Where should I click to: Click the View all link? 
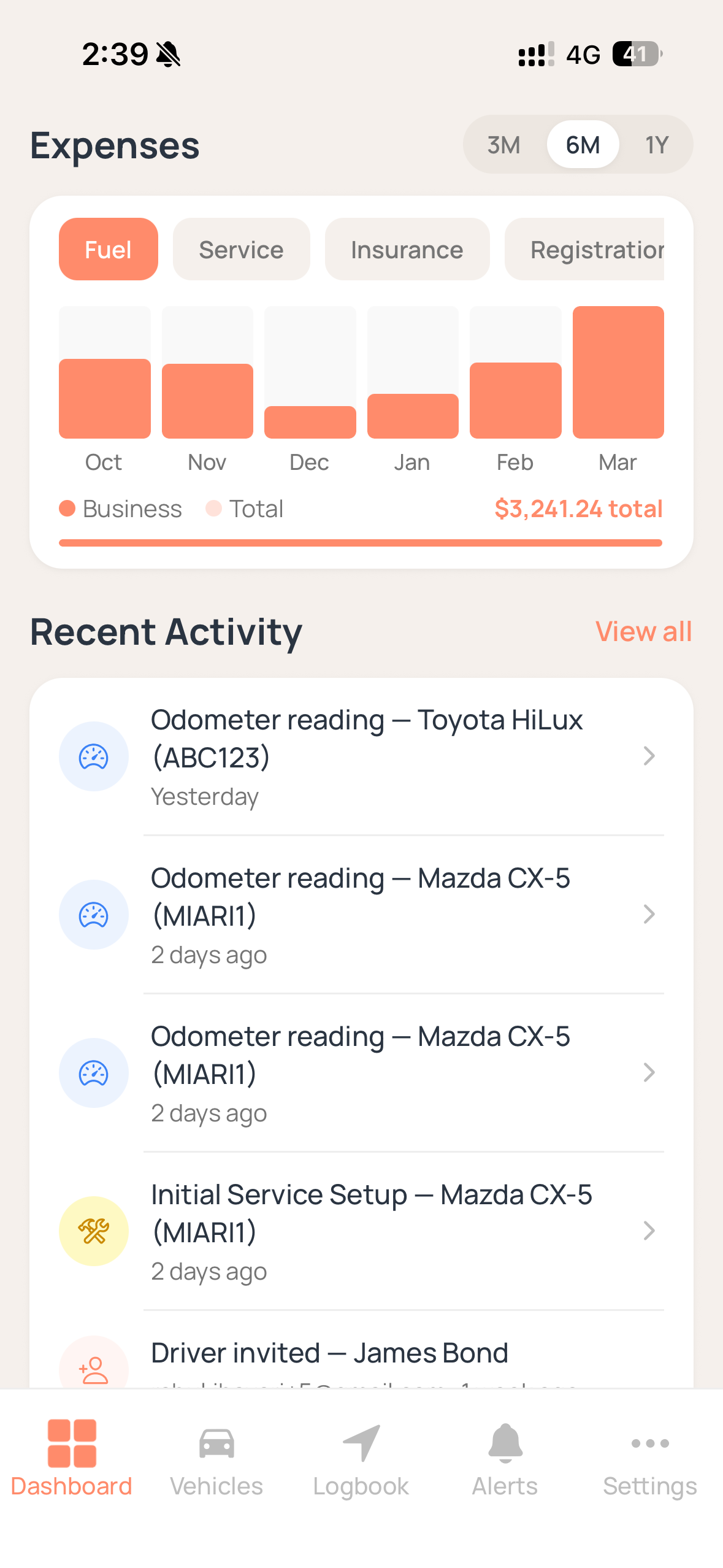coord(643,631)
